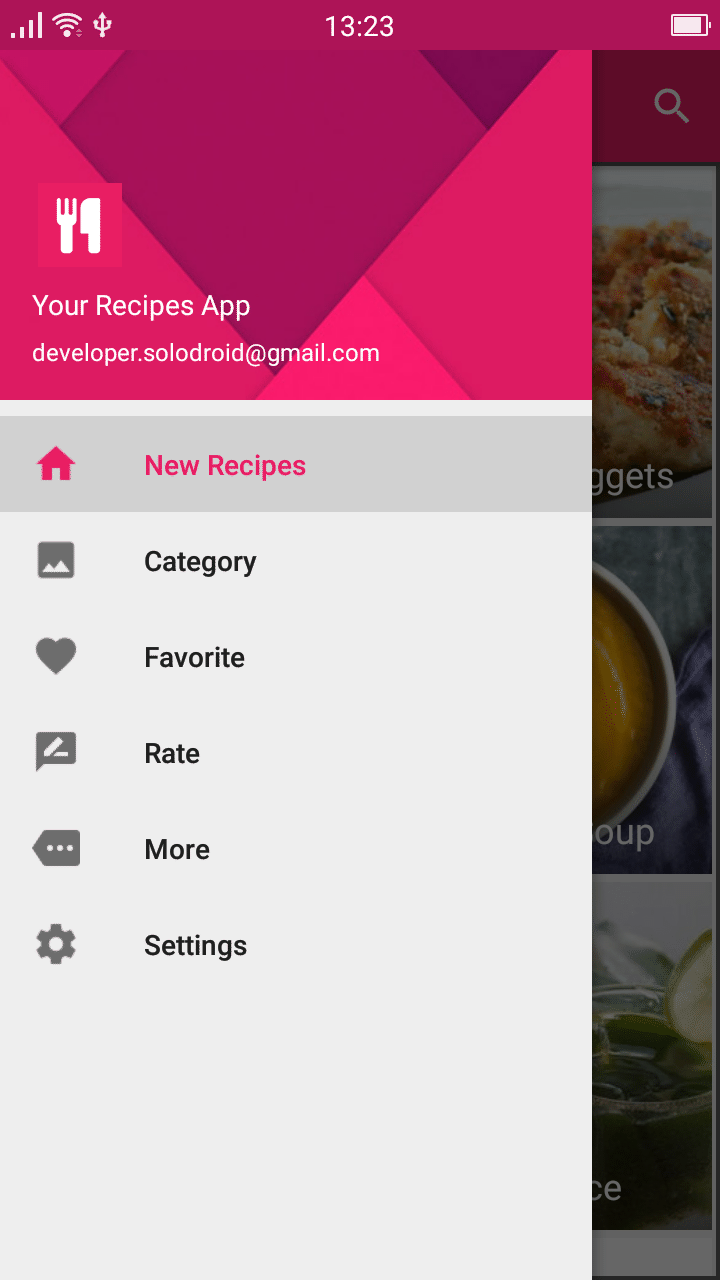
Task: Go to Favorite recipes
Action: 194,657
